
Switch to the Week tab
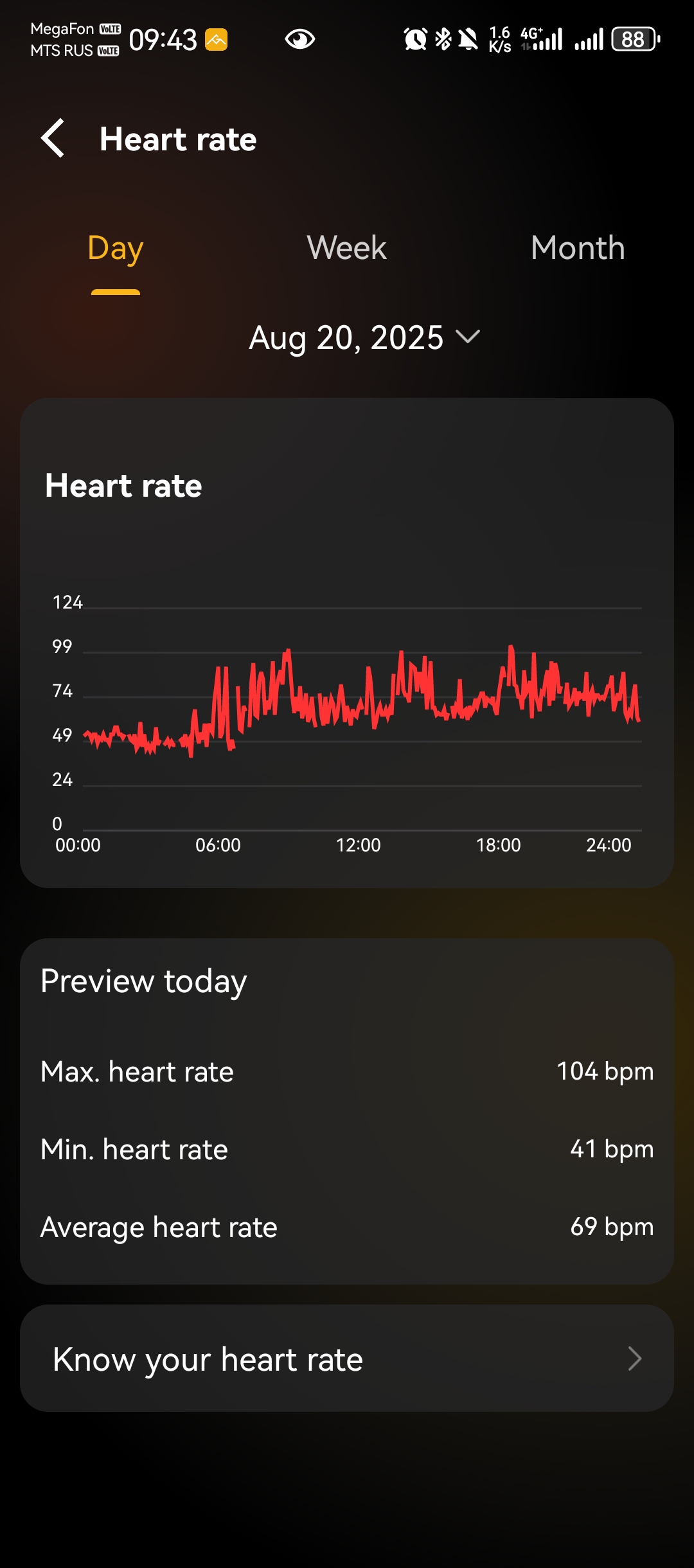(x=346, y=249)
